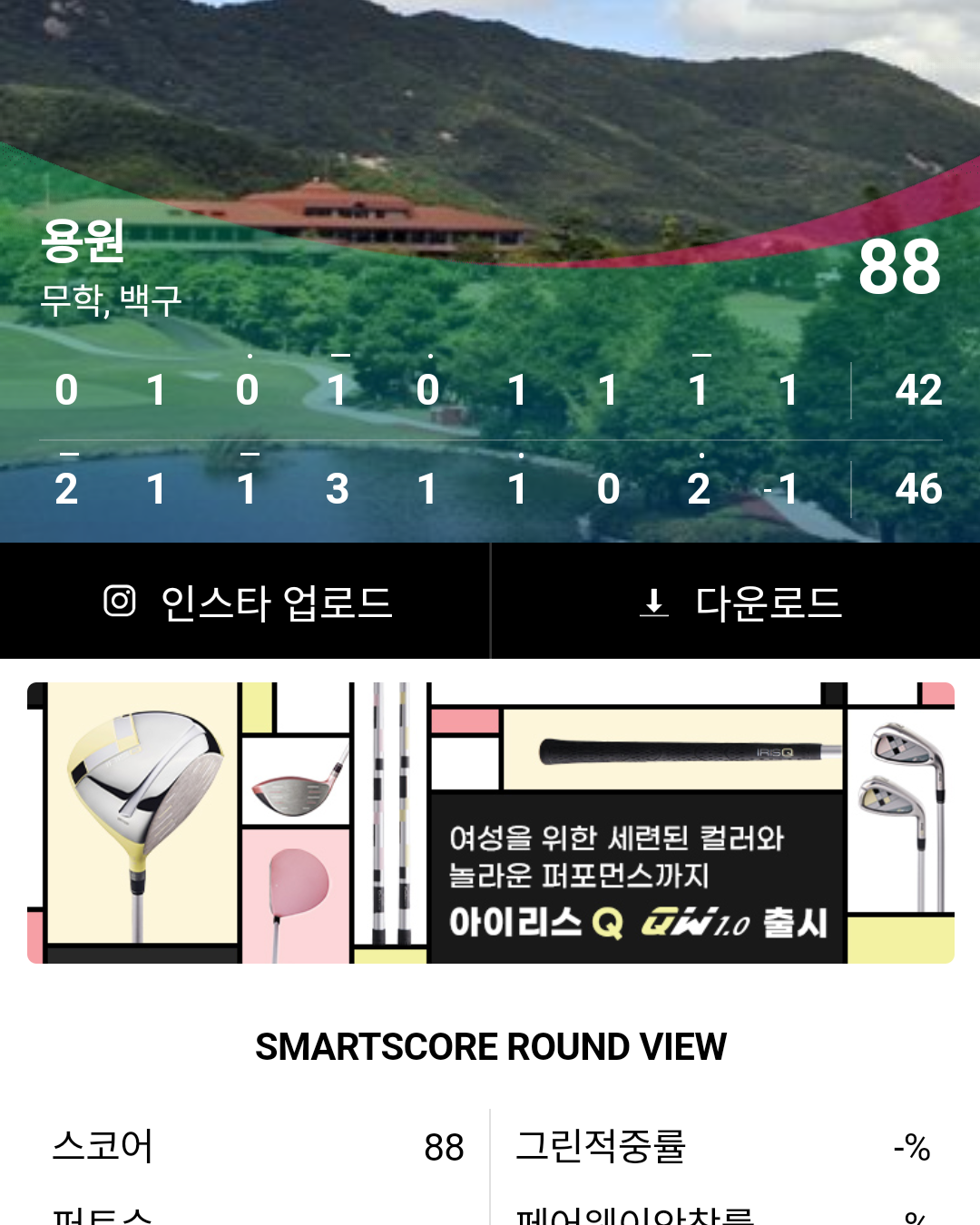The width and height of the screenshot is (980, 1225).
Task: Open the 아이리스 Q golf club banner
Action: click(x=490, y=823)
